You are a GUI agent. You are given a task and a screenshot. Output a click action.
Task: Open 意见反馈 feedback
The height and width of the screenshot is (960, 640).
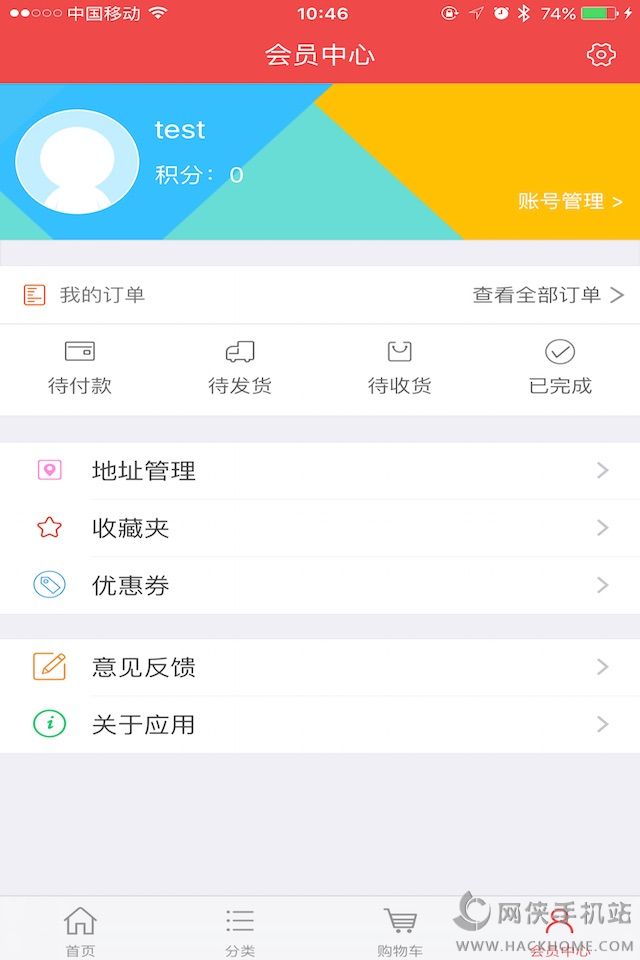(x=320, y=667)
